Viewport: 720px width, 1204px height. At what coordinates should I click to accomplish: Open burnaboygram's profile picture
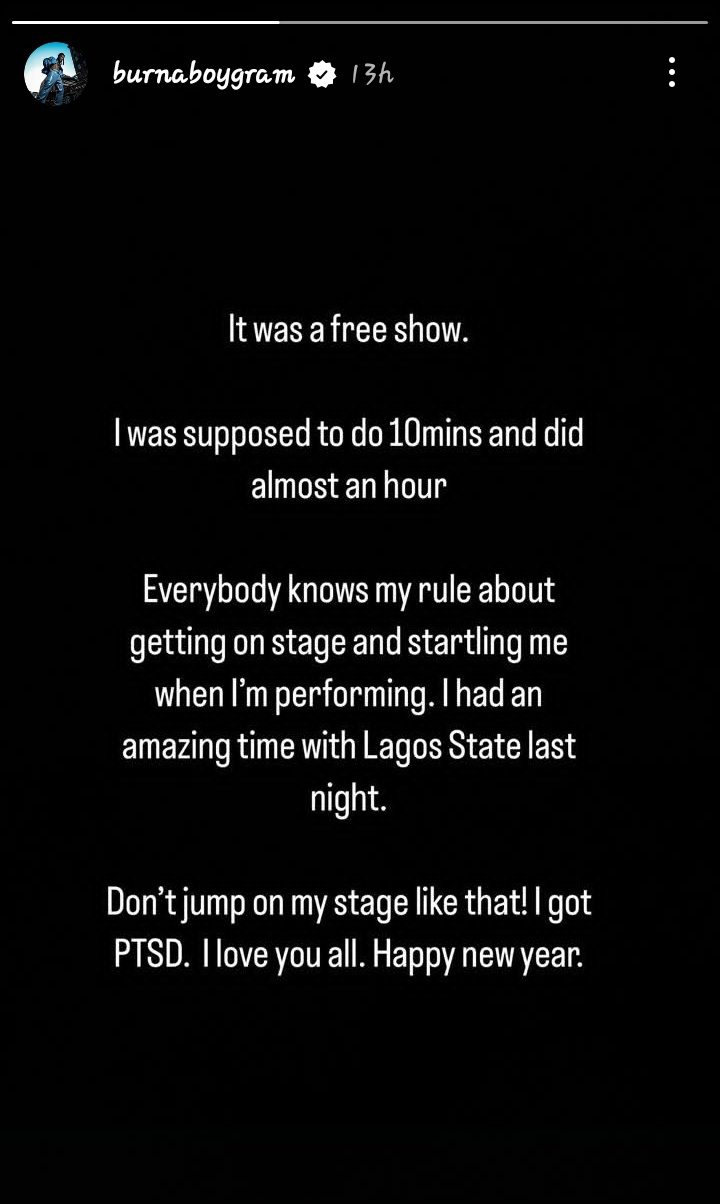pyautogui.click(x=55, y=74)
